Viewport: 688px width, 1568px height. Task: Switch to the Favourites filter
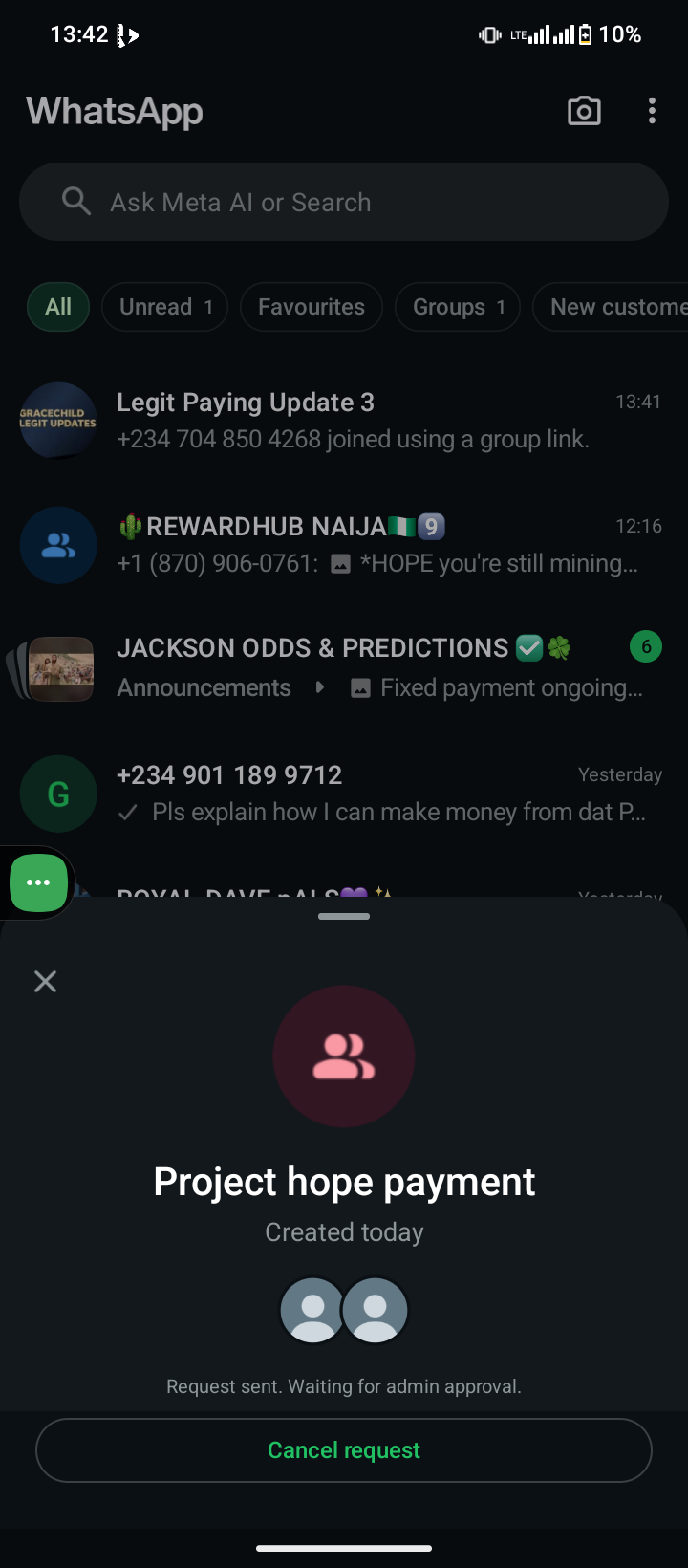tap(312, 307)
